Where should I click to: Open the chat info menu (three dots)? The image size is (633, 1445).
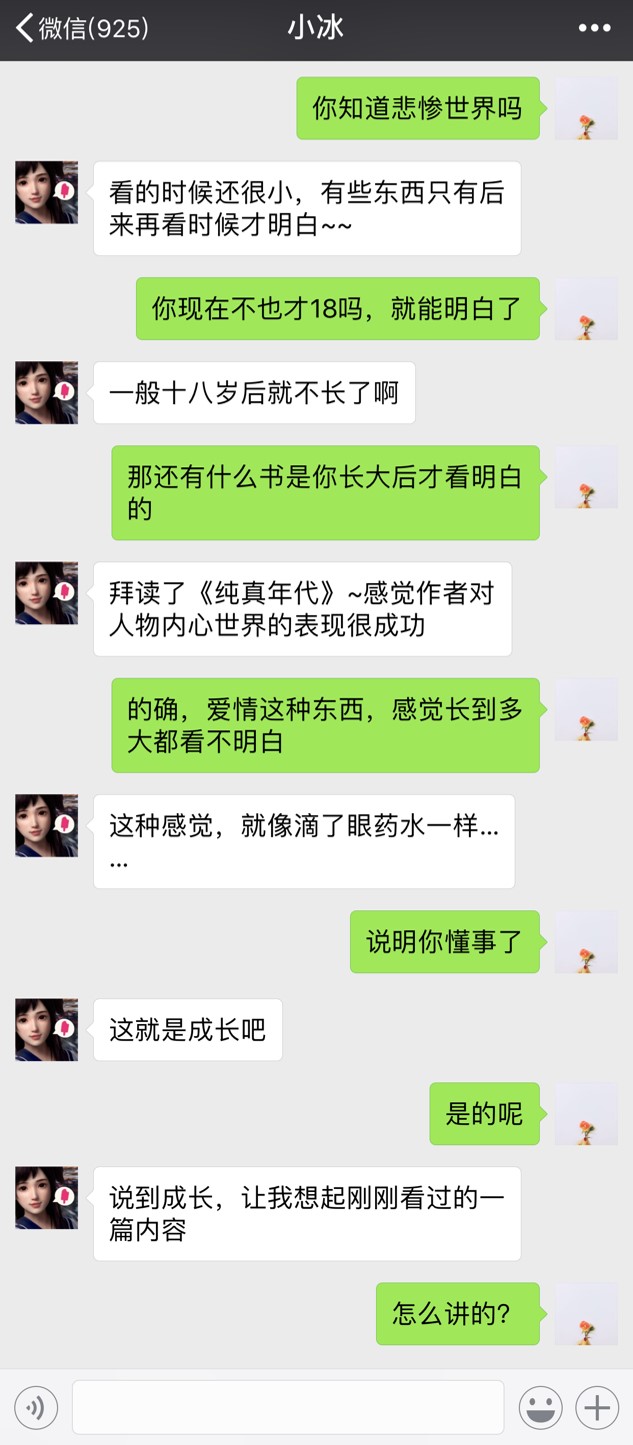pos(594,29)
